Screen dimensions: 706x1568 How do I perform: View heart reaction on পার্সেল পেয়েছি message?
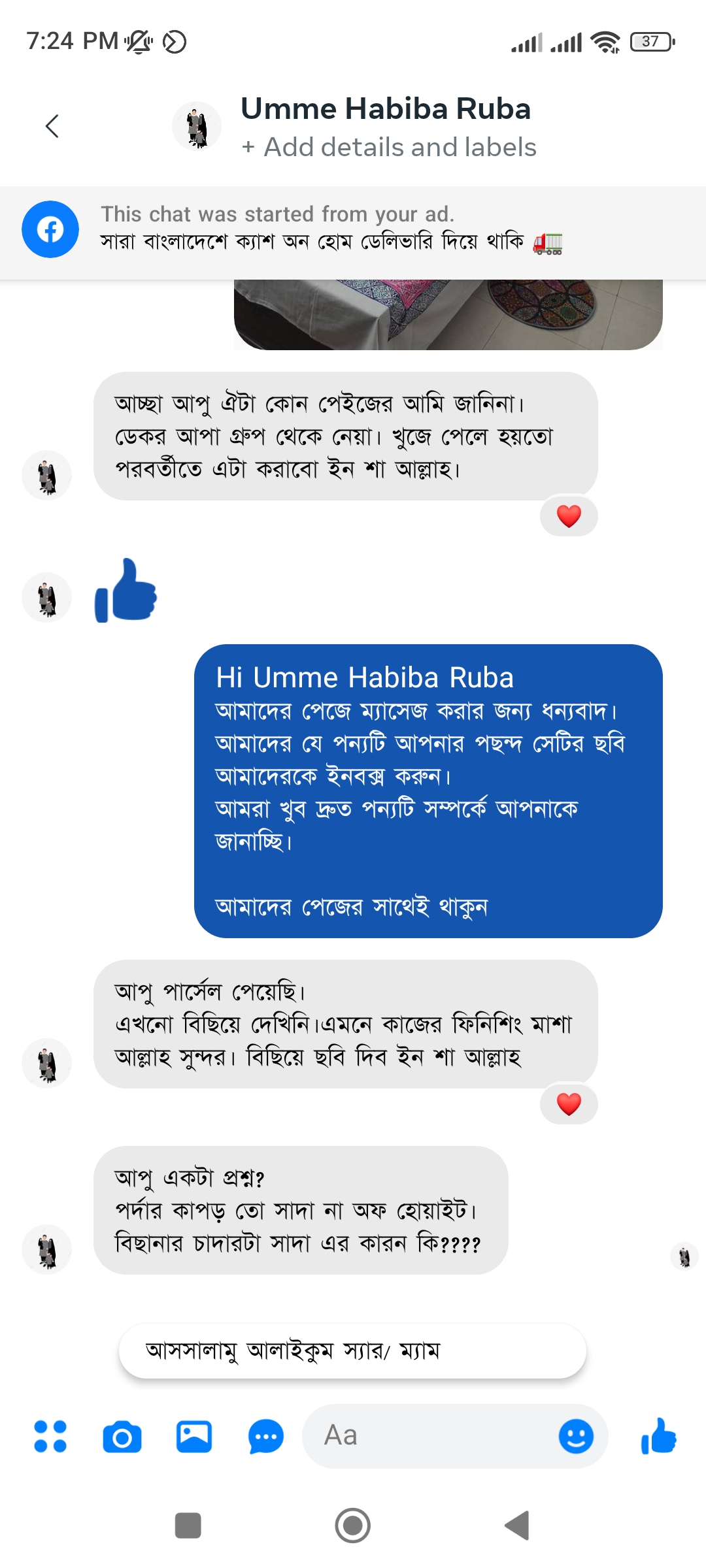coord(569,1104)
